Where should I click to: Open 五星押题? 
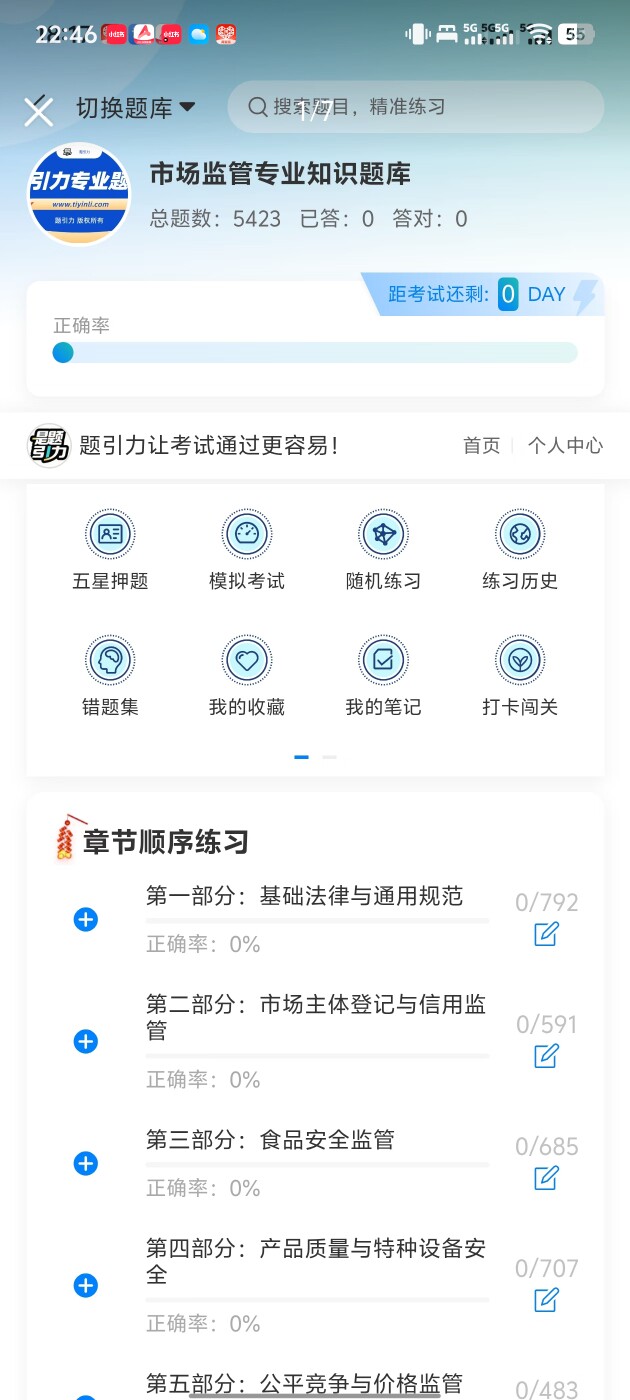click(x=110, y=550)
